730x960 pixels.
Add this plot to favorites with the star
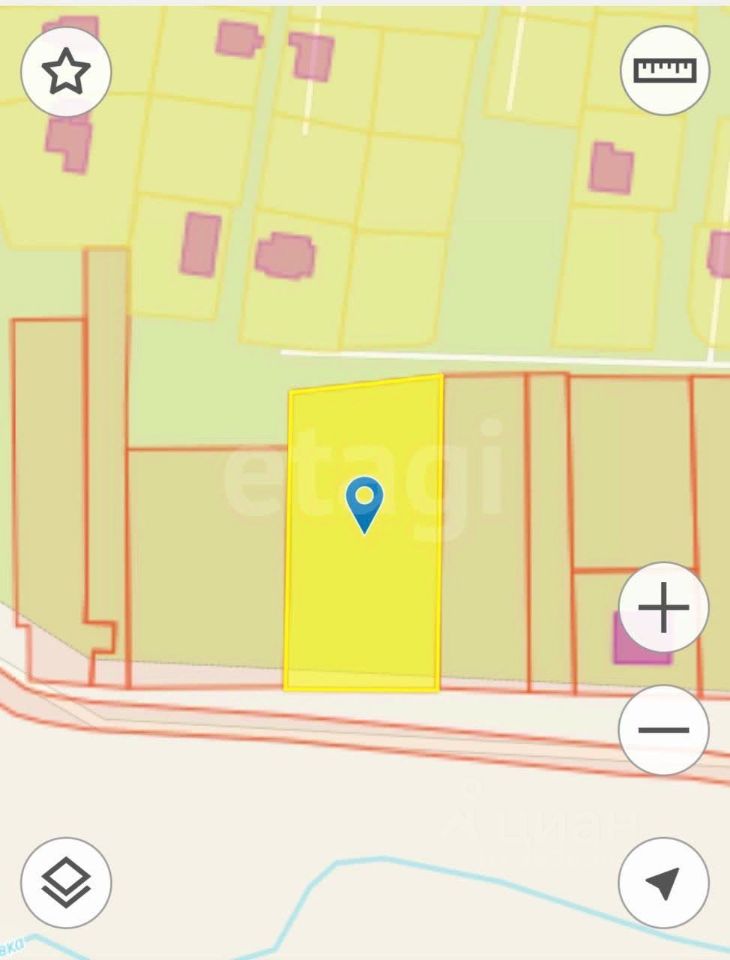pos(66,73)
